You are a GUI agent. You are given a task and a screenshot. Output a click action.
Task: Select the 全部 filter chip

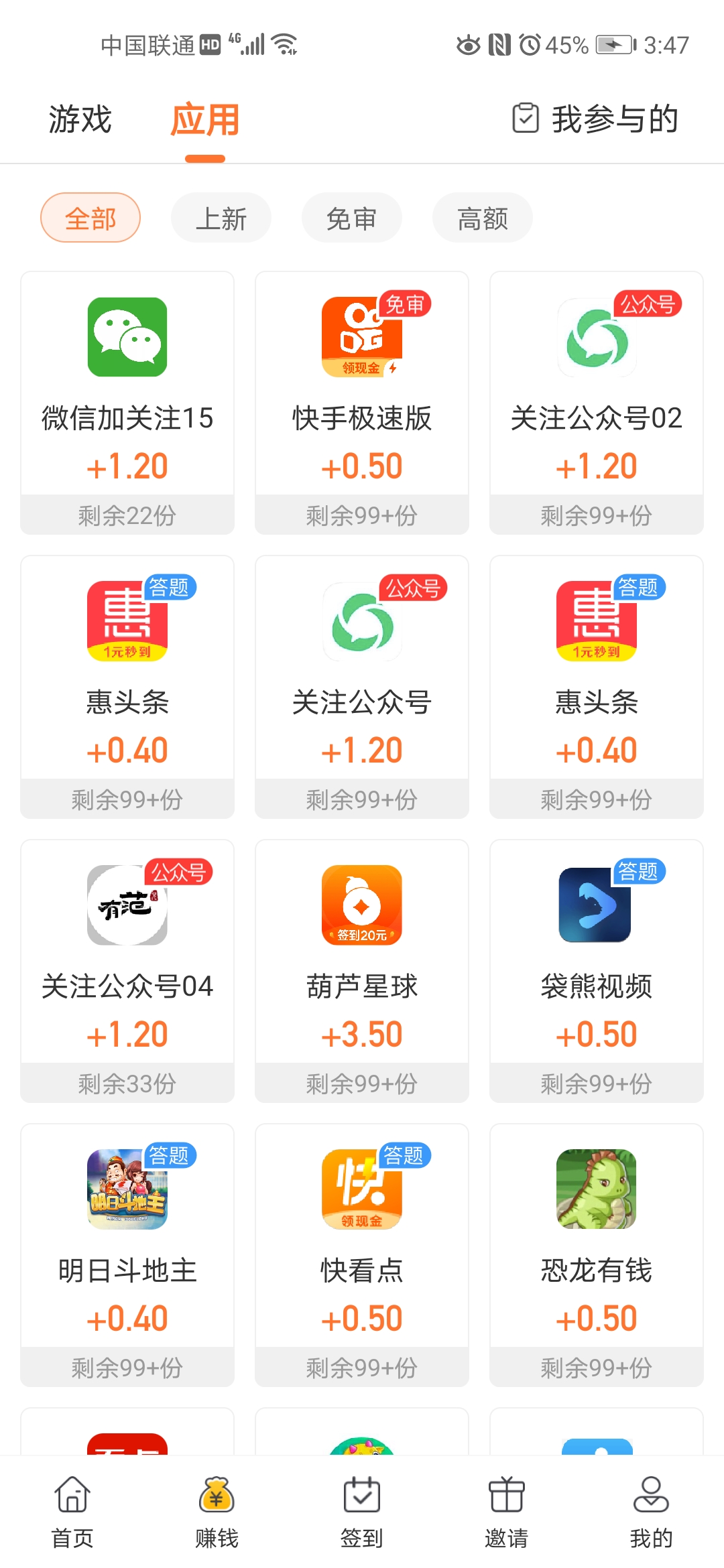pos(90,218)
